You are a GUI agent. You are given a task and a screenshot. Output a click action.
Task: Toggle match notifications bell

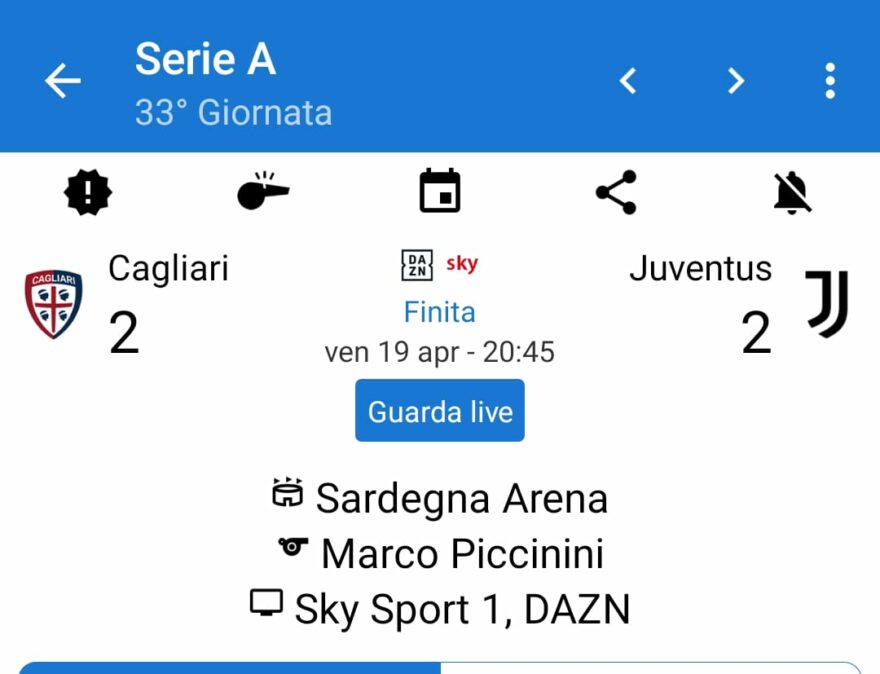[792, 192]
